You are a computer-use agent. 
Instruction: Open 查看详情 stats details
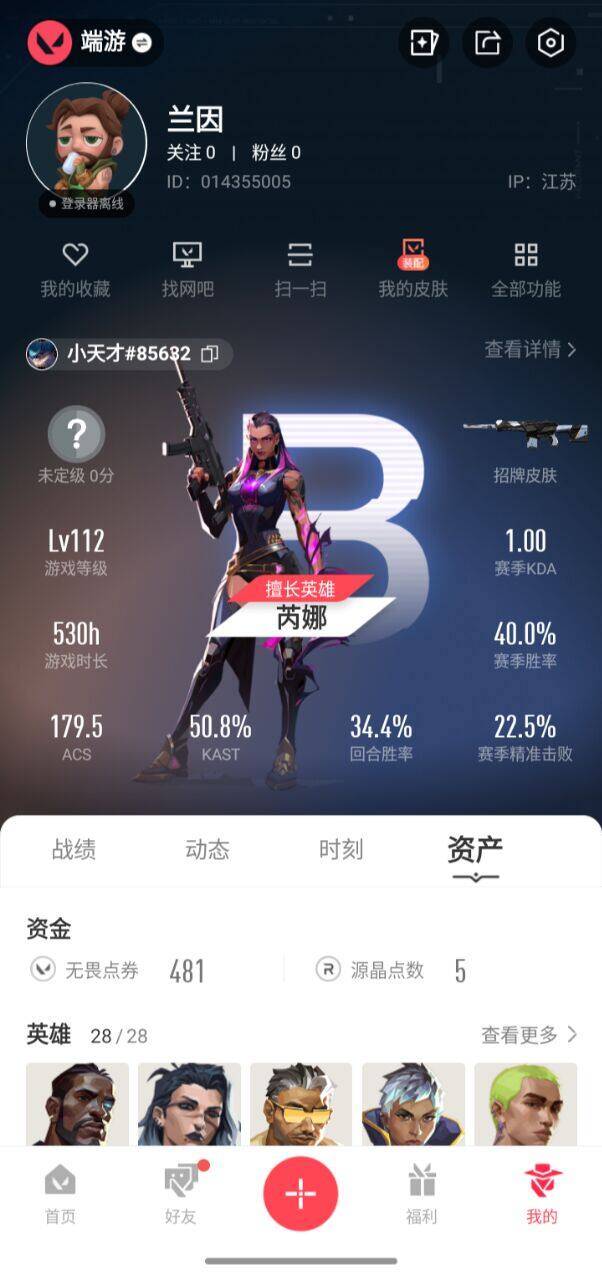tap(530, 350)
